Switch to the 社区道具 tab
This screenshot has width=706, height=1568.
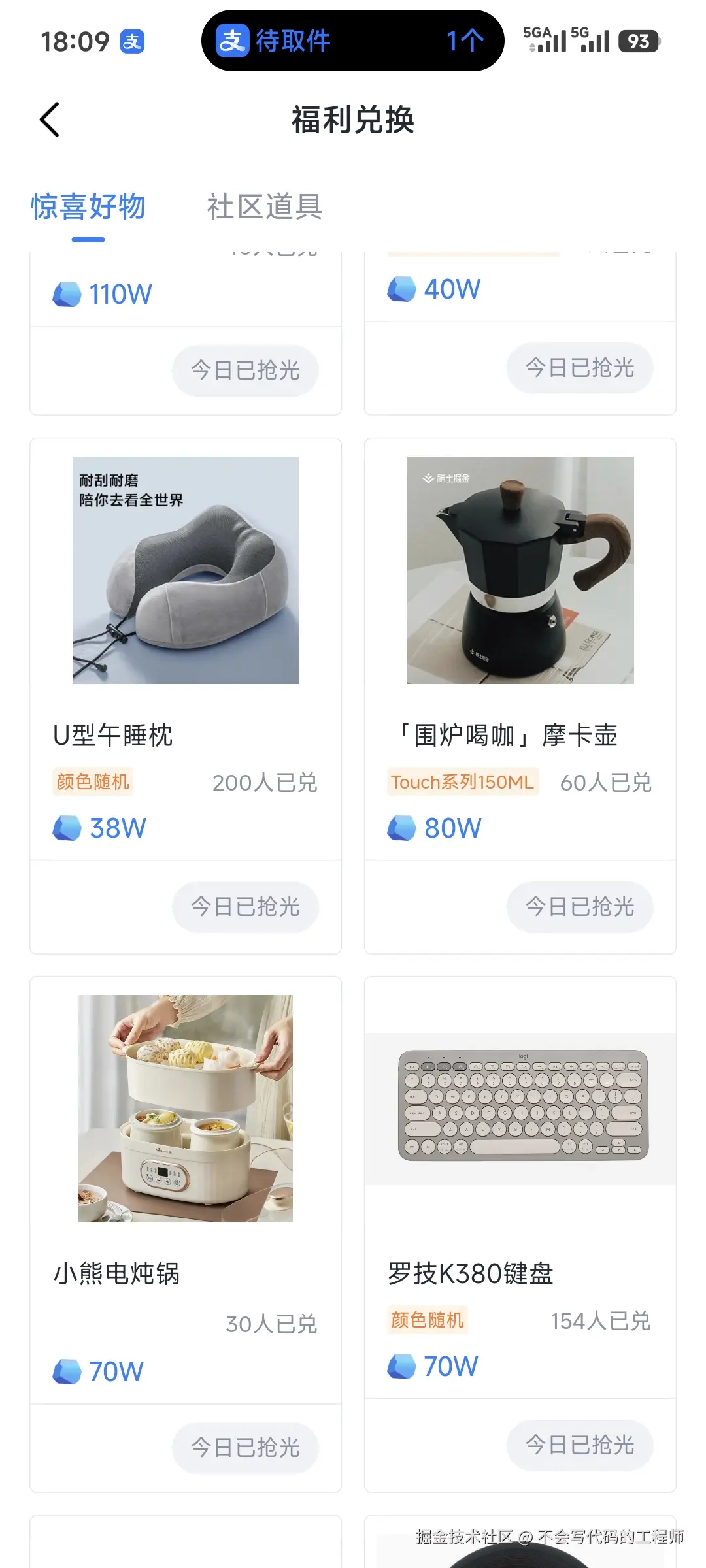[x=264, y=207]
